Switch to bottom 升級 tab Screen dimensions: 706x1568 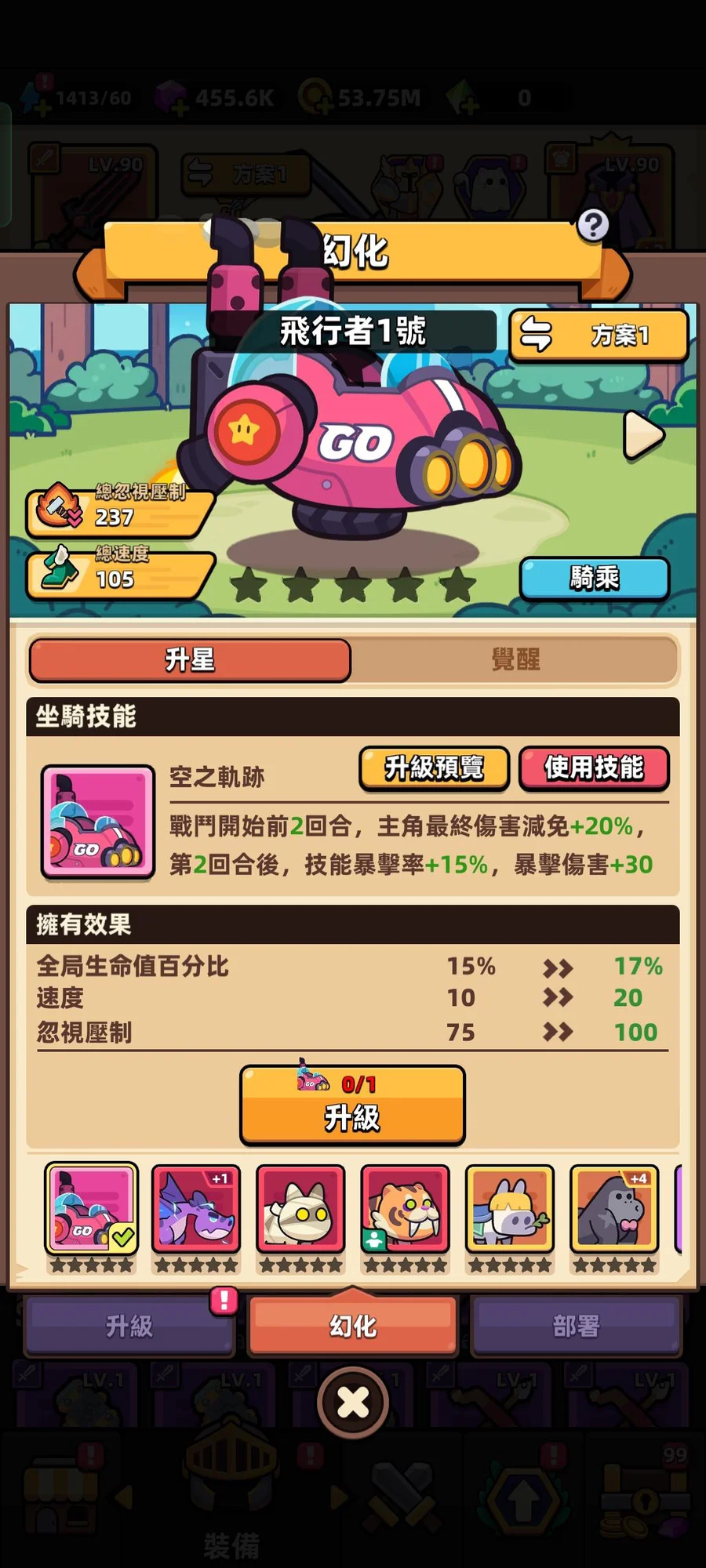(x=129, y=1326)
